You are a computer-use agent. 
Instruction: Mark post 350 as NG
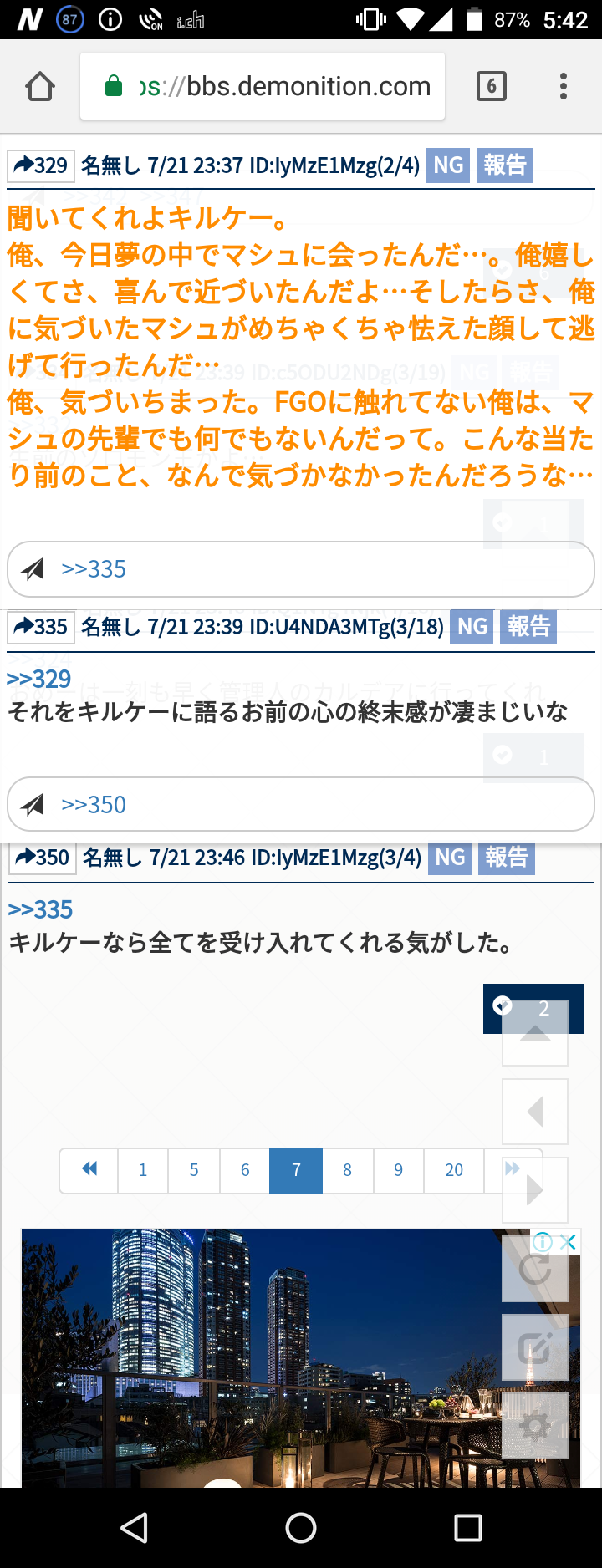[x=450, y=858]
